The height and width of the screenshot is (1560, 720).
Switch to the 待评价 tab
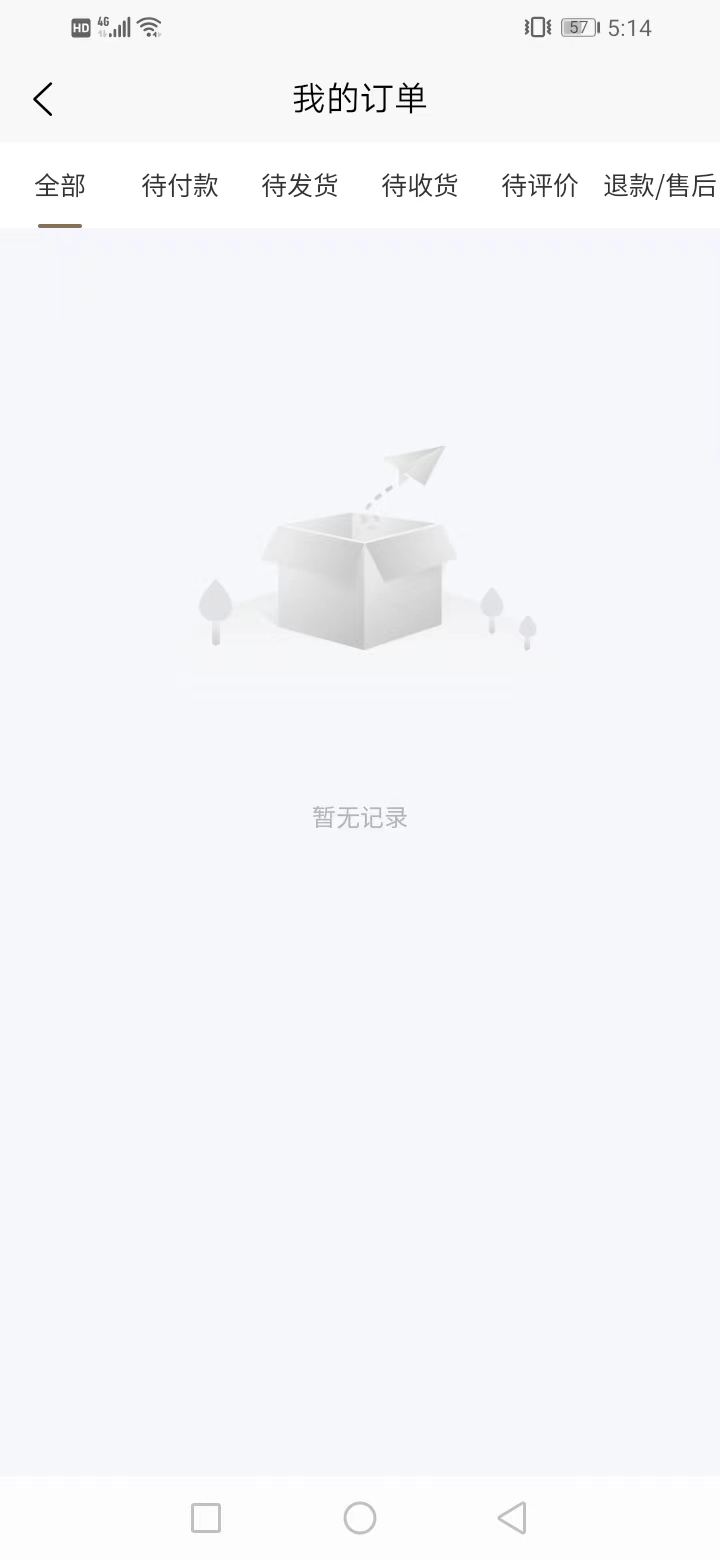click(540, 185)
